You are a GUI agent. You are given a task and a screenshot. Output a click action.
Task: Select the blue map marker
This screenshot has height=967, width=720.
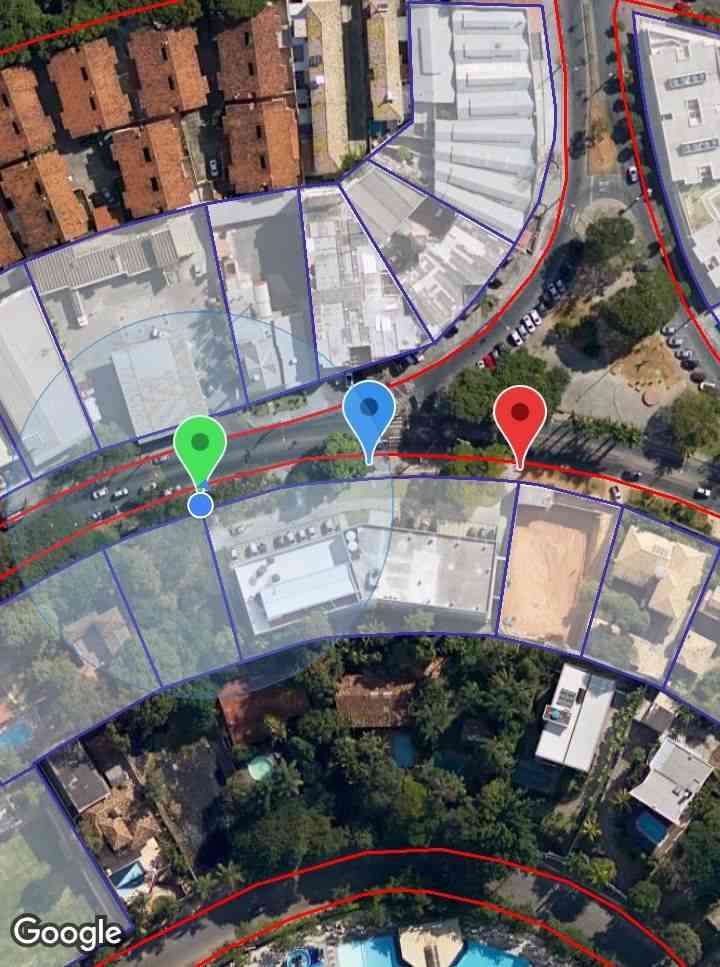click(369, 408)
